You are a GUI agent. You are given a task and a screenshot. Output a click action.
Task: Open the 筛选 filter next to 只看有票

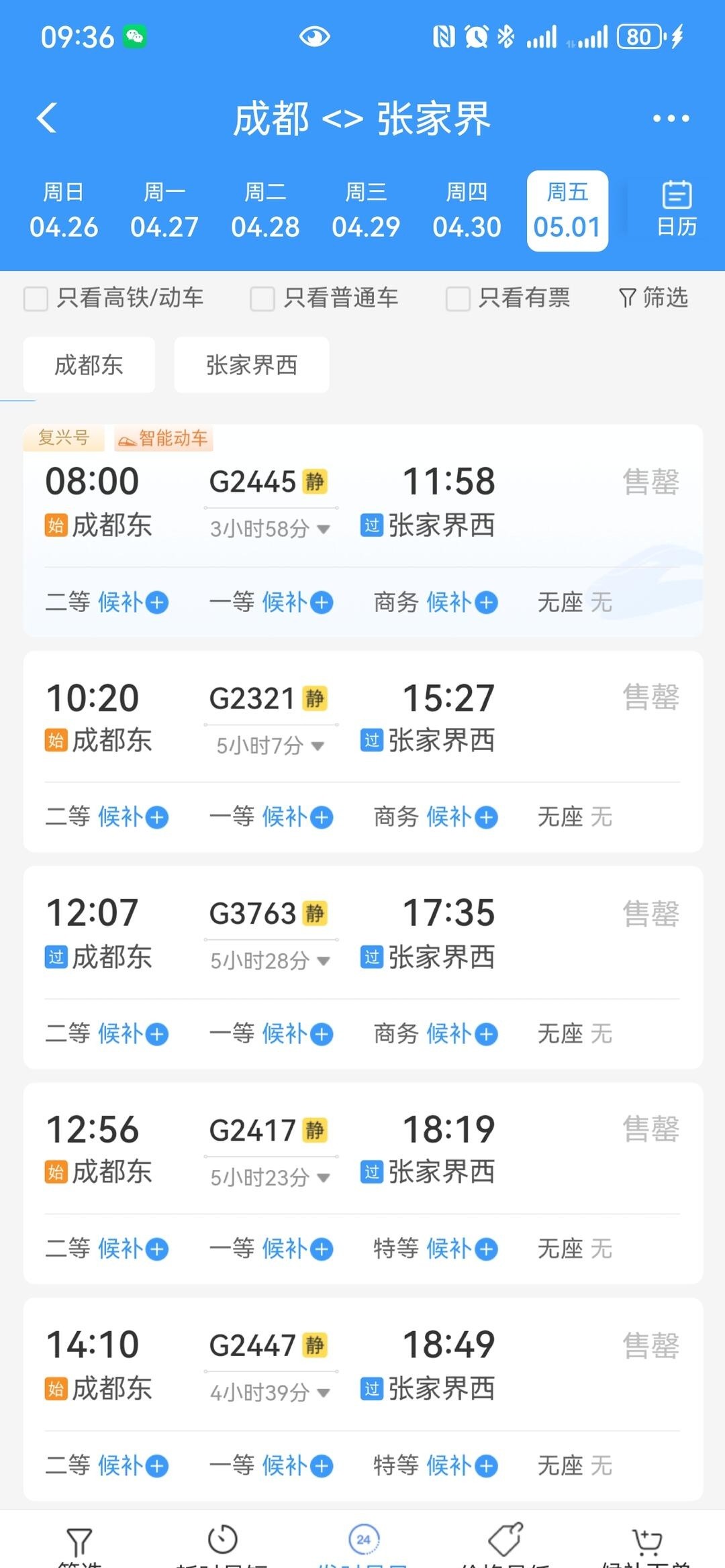click(x=654, y=297)
